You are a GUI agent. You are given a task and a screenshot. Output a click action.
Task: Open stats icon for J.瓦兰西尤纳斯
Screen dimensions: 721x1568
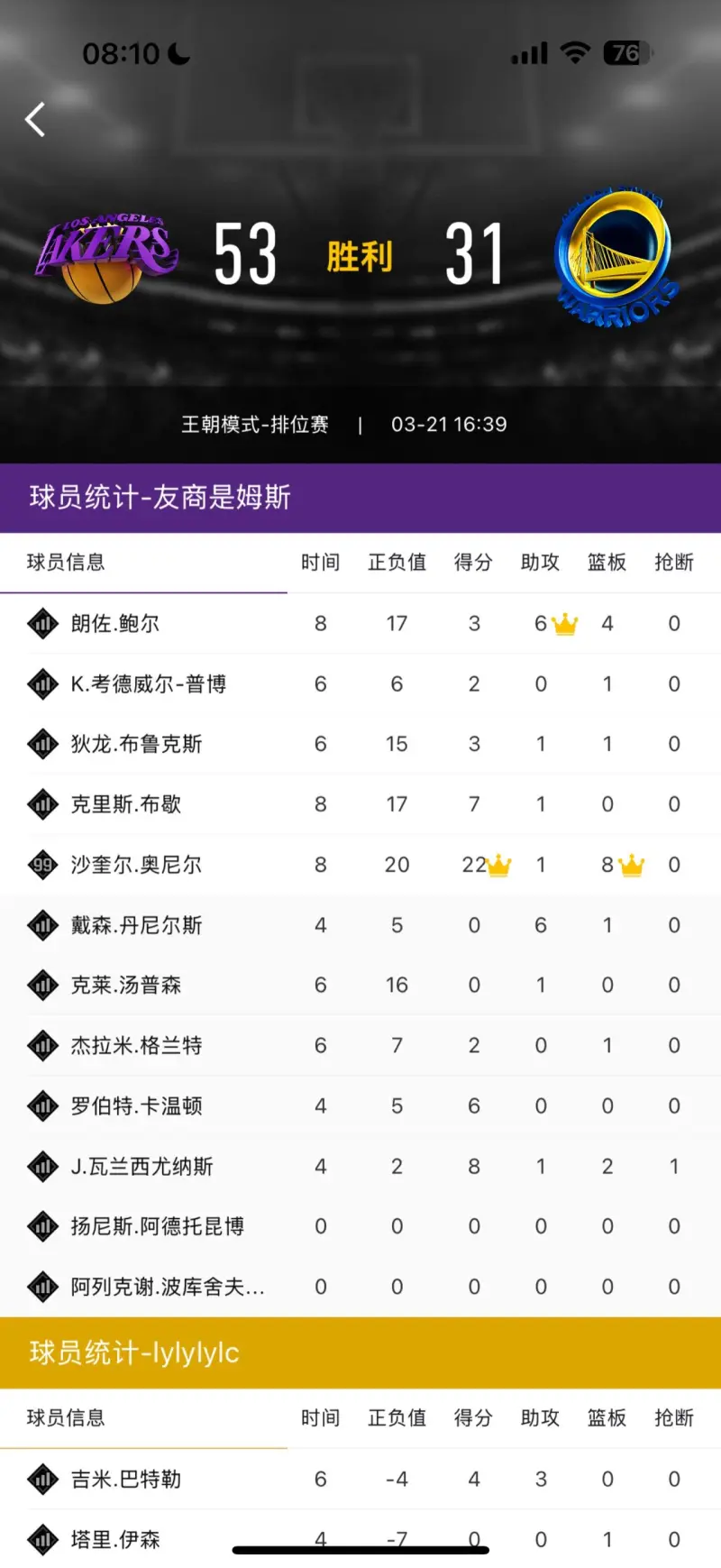coord(42,1166)
